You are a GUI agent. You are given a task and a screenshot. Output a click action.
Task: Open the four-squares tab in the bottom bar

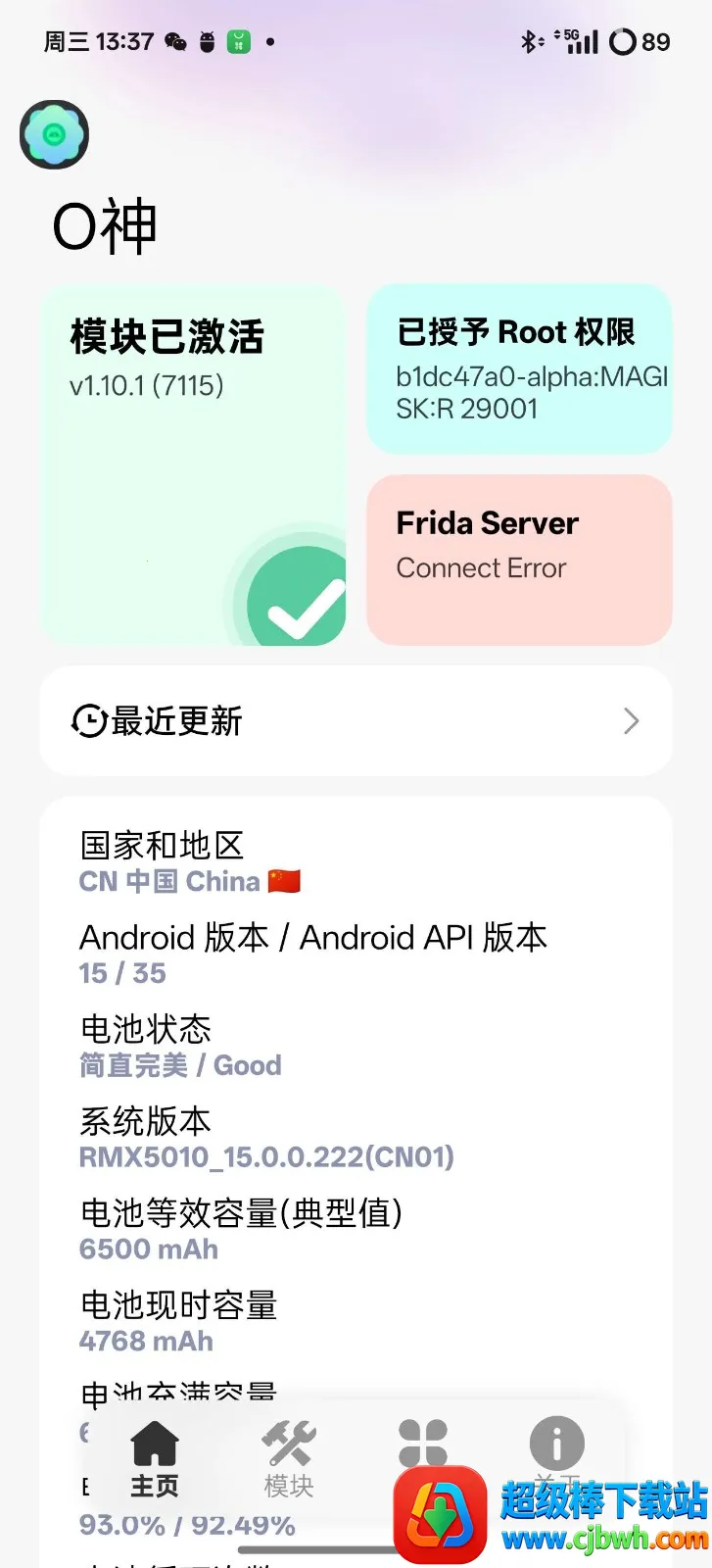point(423,1445)
